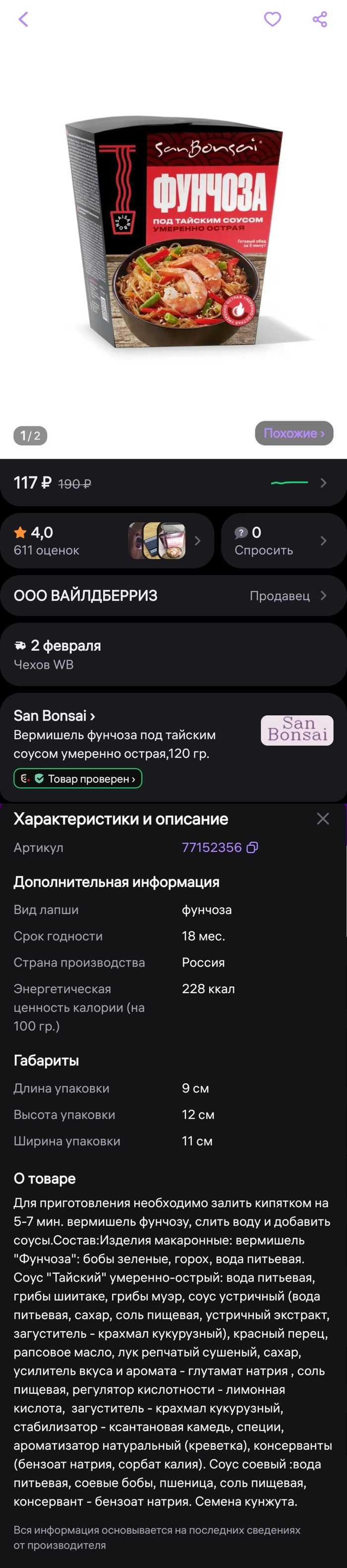Open the San Bonsai brand page
The width and height of the screenshot is (347, 1568).
pyautogui.click(x=54, y=716)
